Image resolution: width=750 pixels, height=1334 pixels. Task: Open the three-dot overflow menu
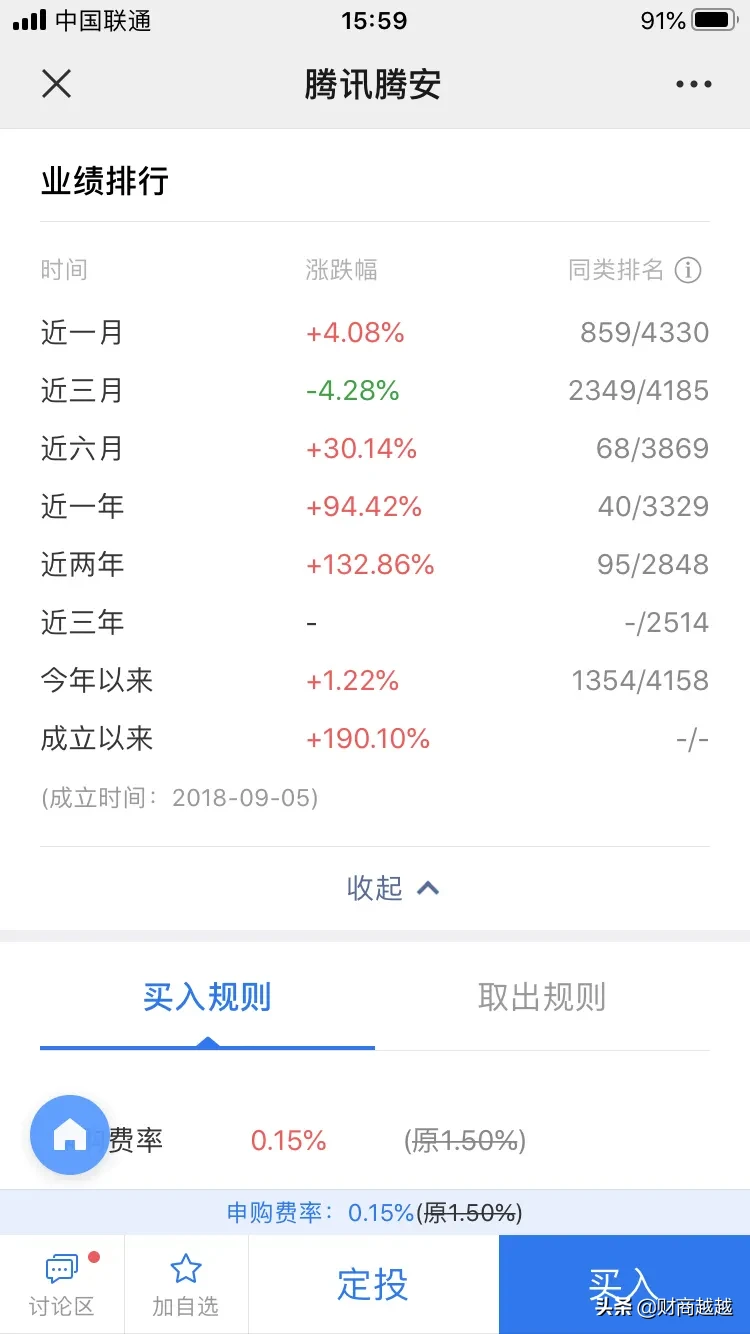(x=693, y=84)
